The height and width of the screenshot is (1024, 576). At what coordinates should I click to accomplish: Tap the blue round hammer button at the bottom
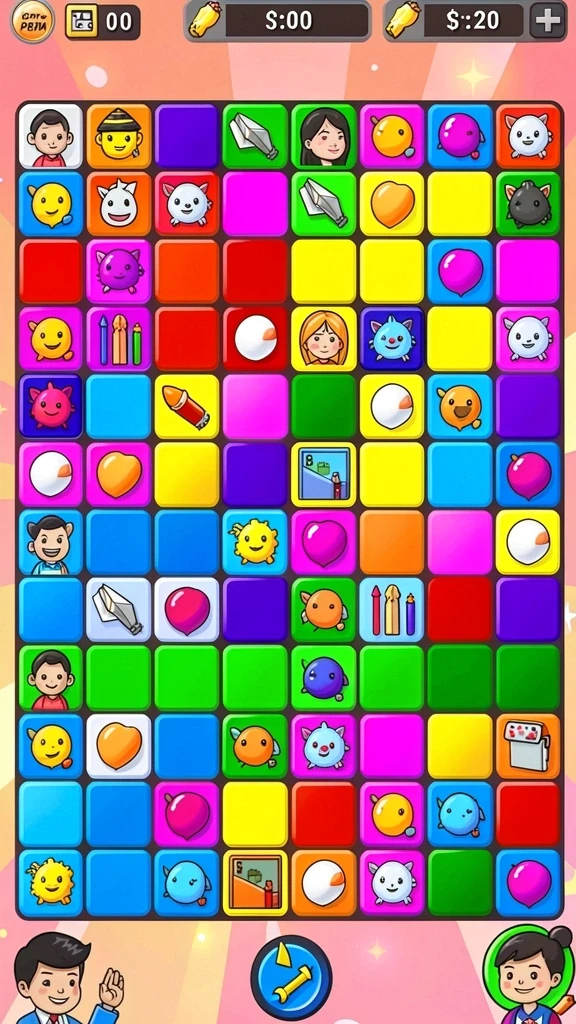pos(291,977)
